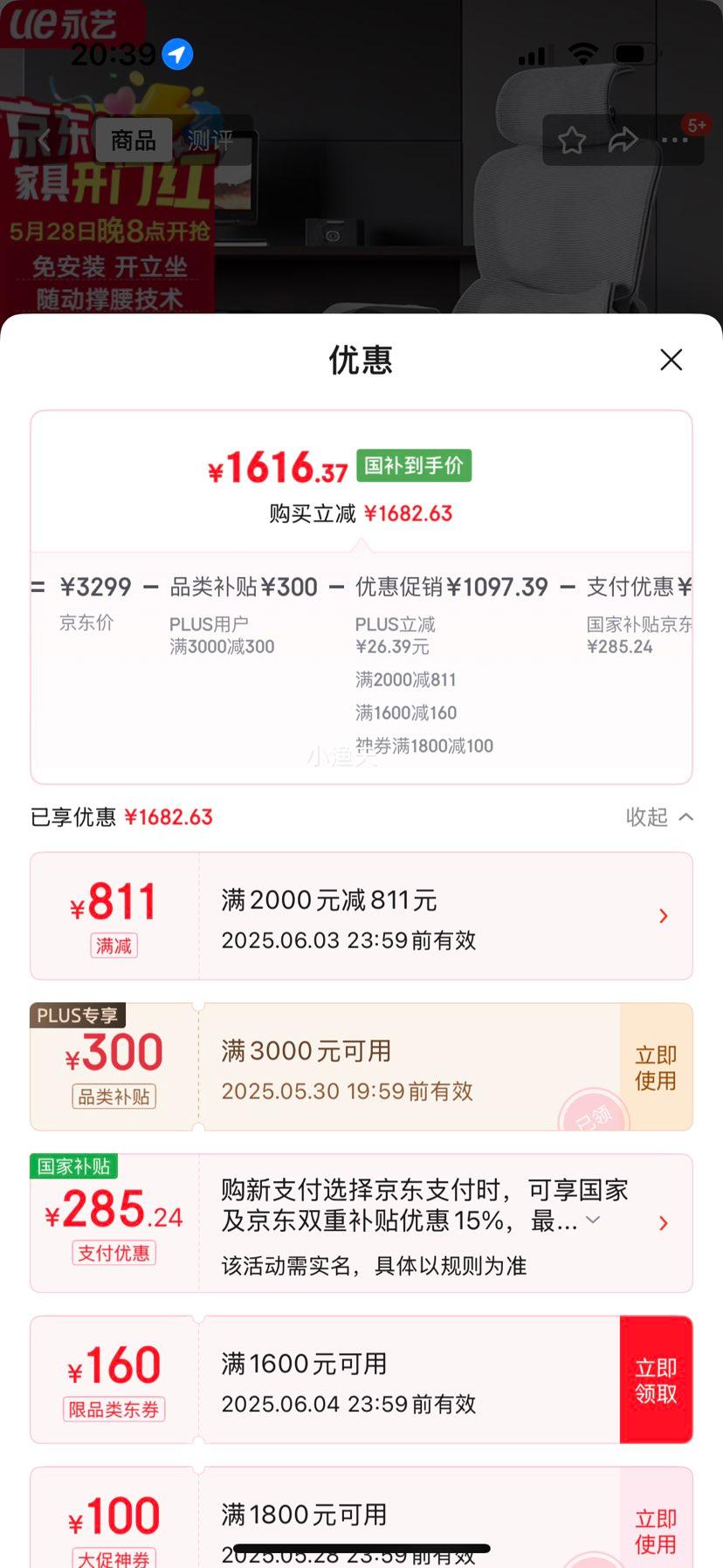The image size is (723, 1568).
Task: Tap the blue location arrow in status bar
Action: click(x=177, y=53)
